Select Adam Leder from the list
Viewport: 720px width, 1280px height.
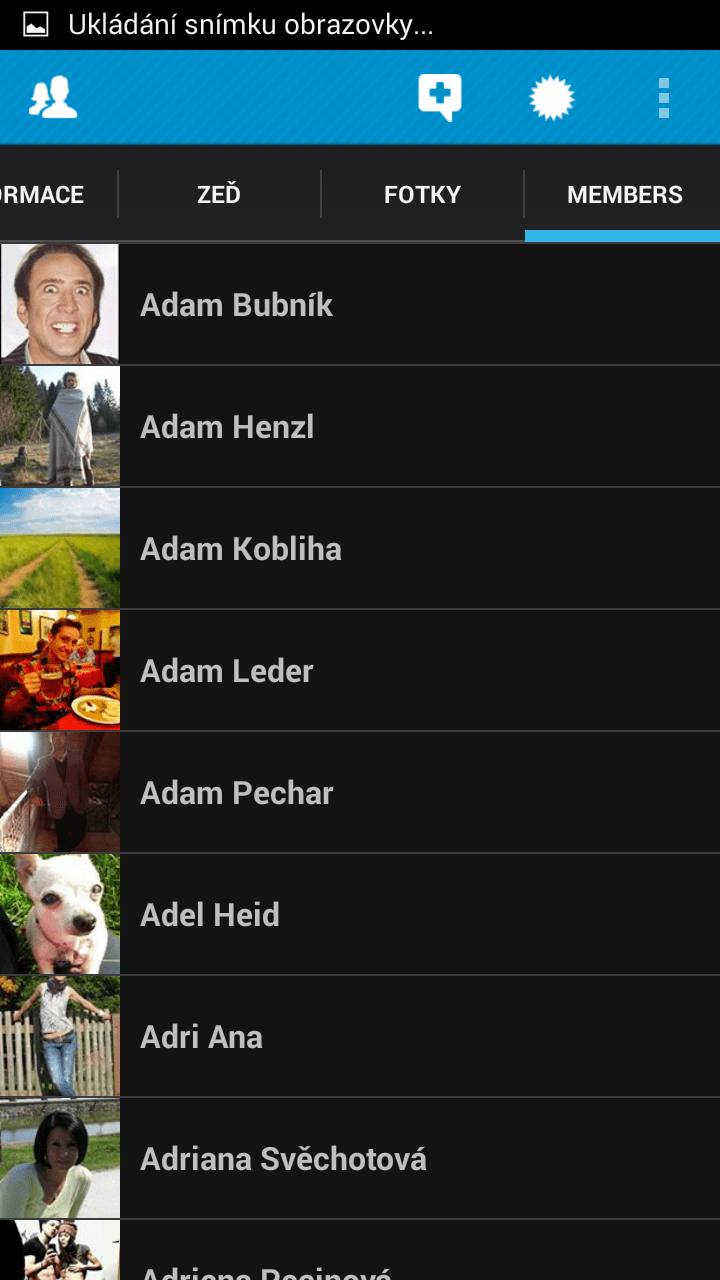[x=360, y=670]
